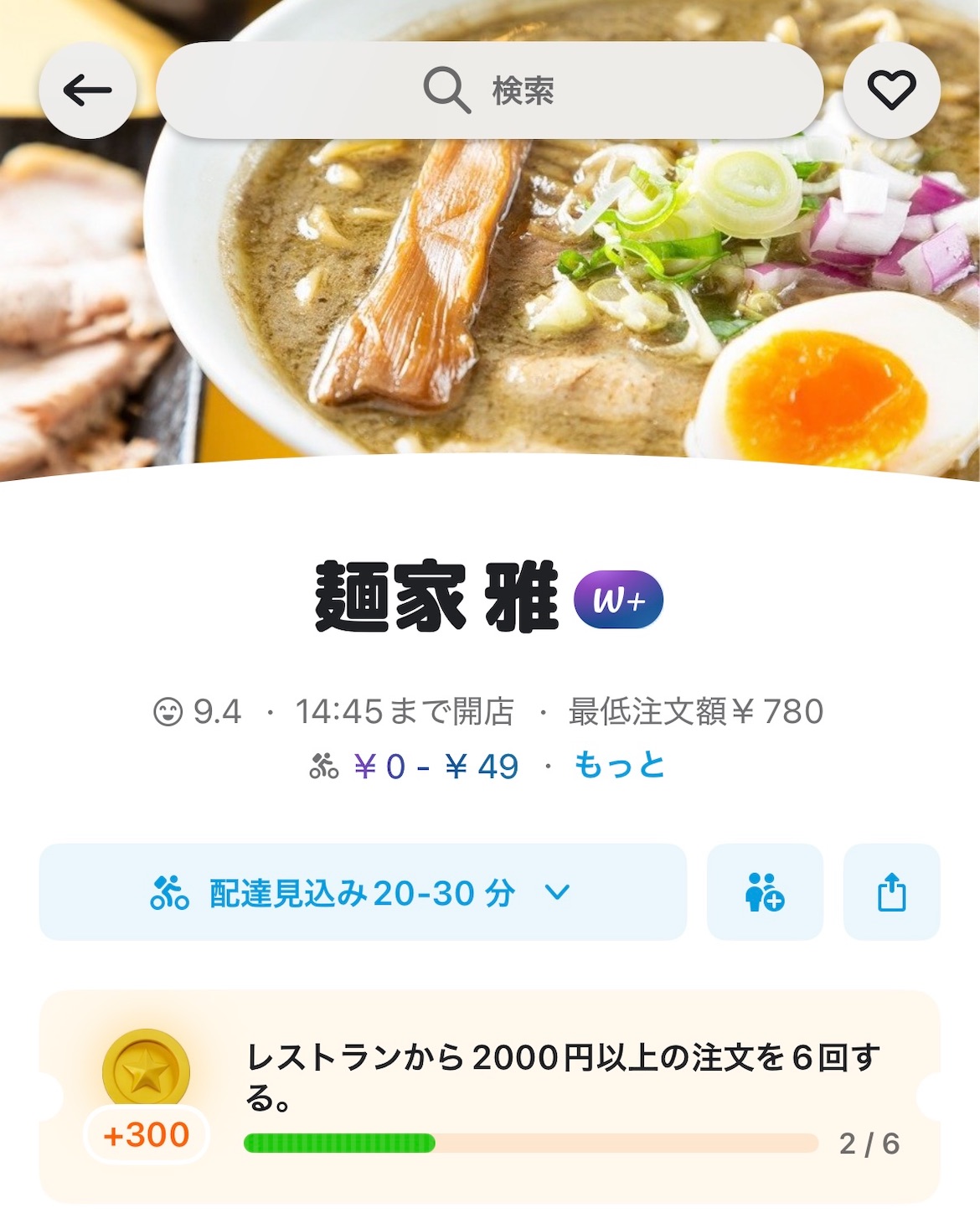980x1213 pixels.
Task: Add 麺家 雅 to favorites
Action: [x=891, y=90]
